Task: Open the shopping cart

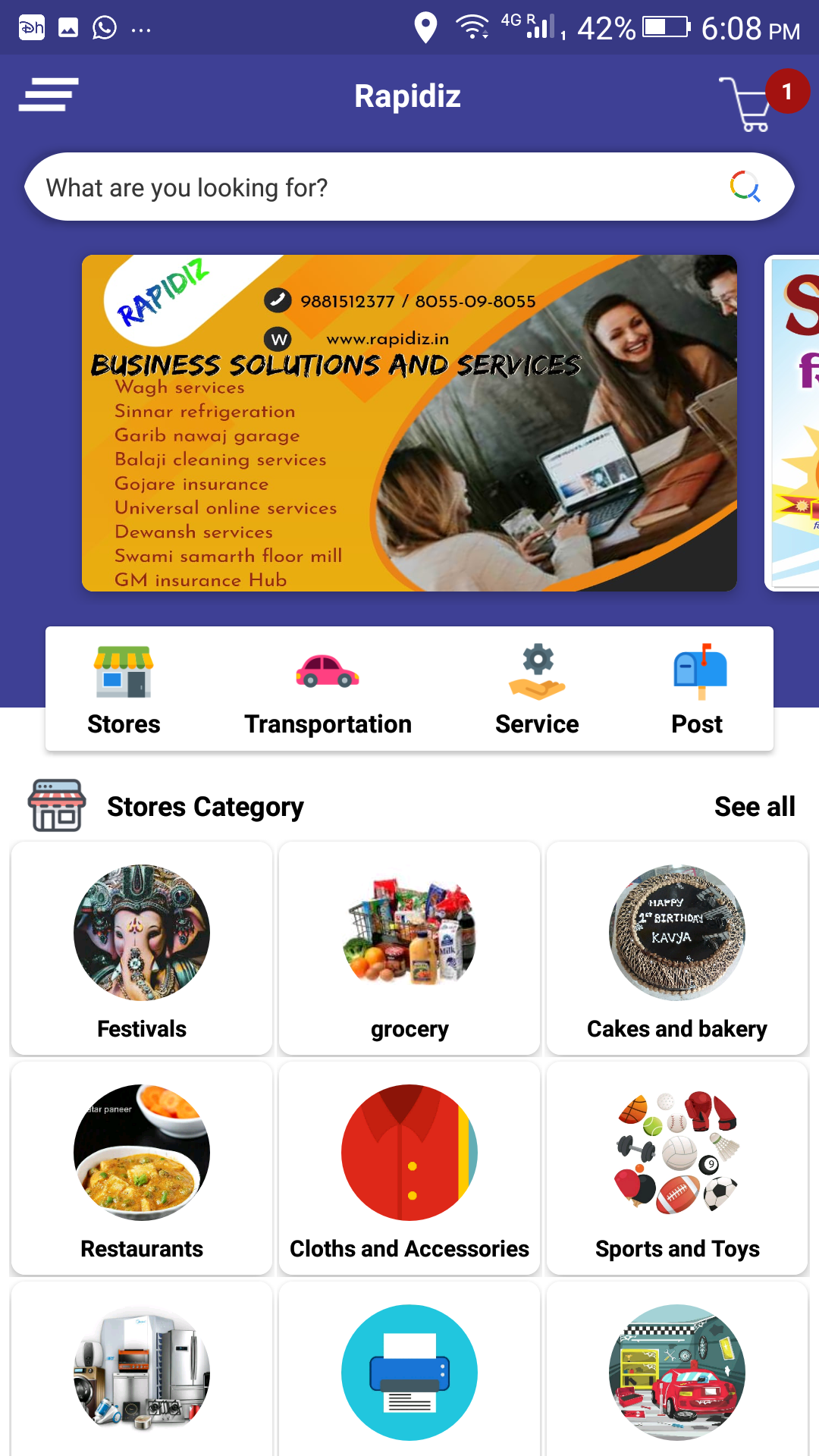Action: (747, 102)
